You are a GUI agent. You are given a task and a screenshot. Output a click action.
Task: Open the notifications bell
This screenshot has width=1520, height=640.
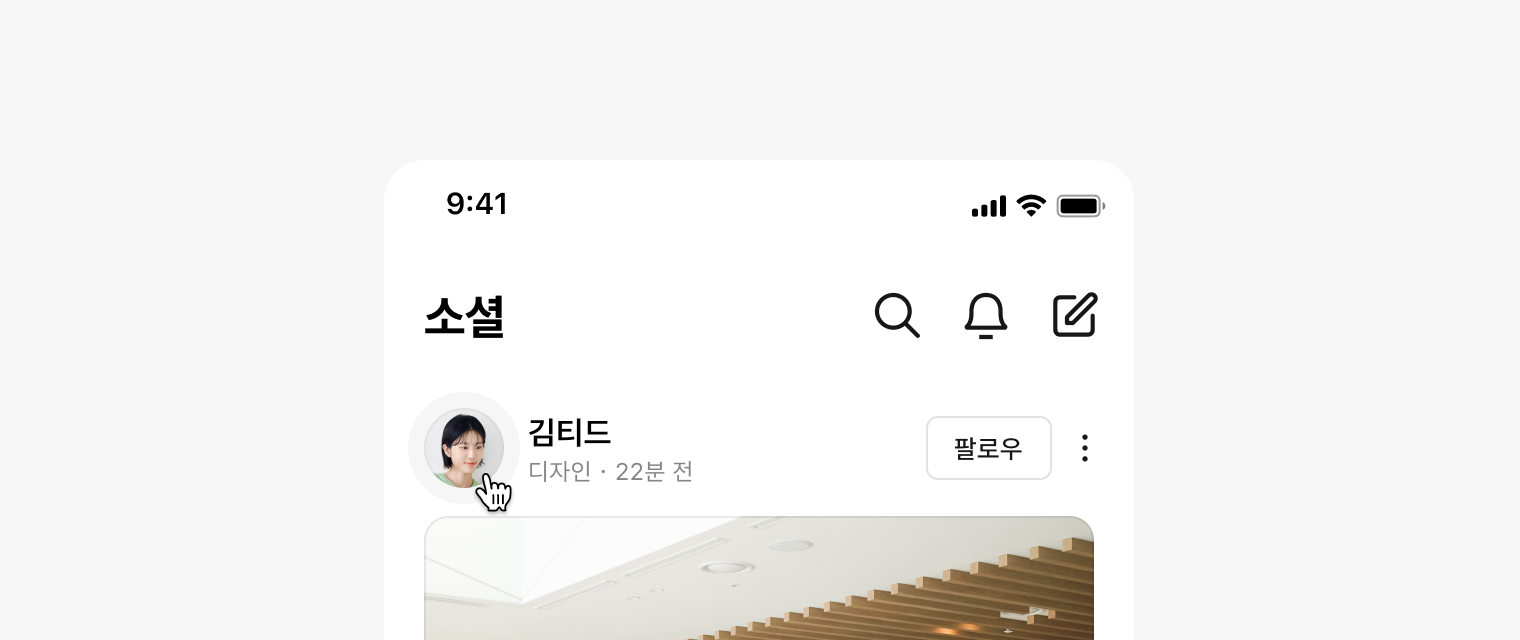tap(985, 315)
